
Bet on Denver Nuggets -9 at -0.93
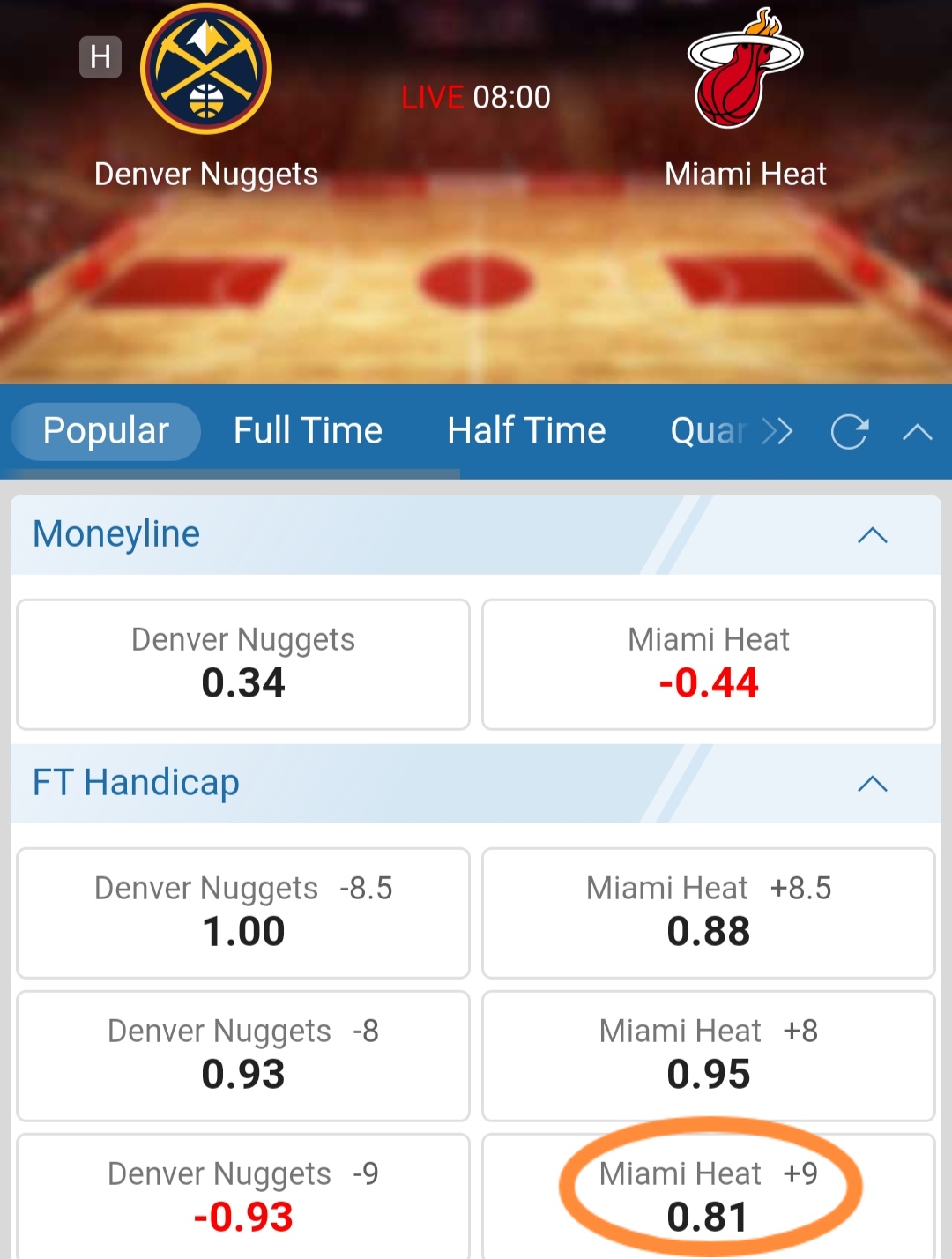[243, 1197]
